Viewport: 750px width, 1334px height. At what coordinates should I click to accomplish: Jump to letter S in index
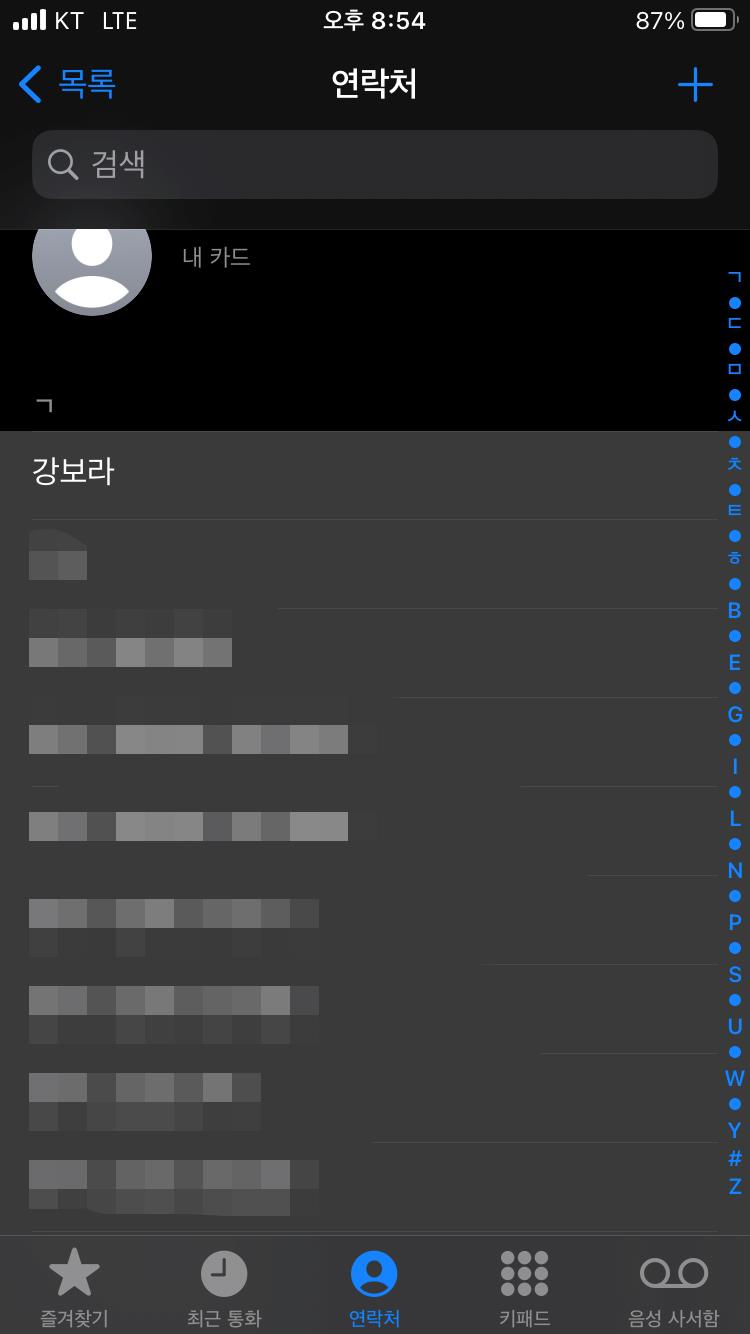pyautogui.click(x=735, y=974)
